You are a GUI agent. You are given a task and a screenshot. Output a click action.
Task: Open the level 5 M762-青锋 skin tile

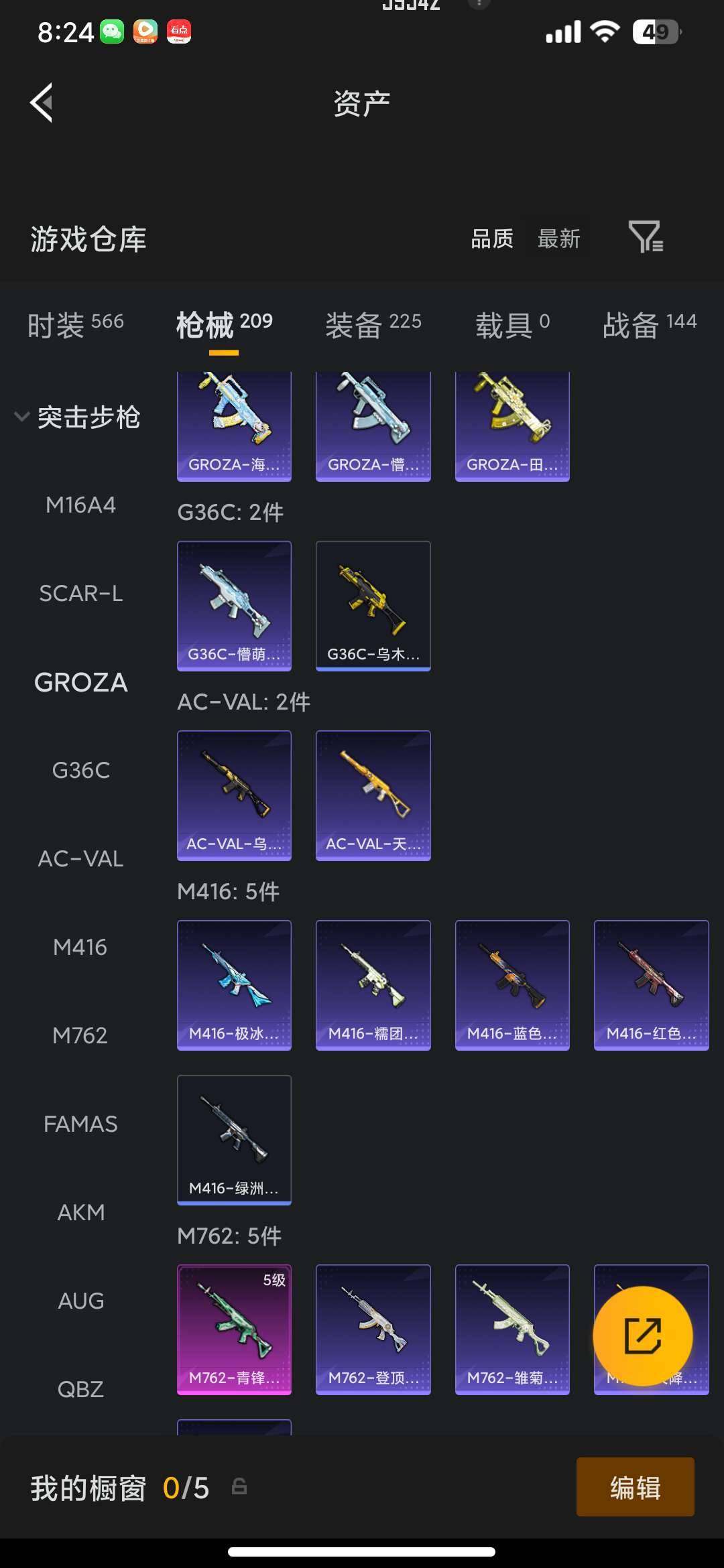[x=234, y=1329]
